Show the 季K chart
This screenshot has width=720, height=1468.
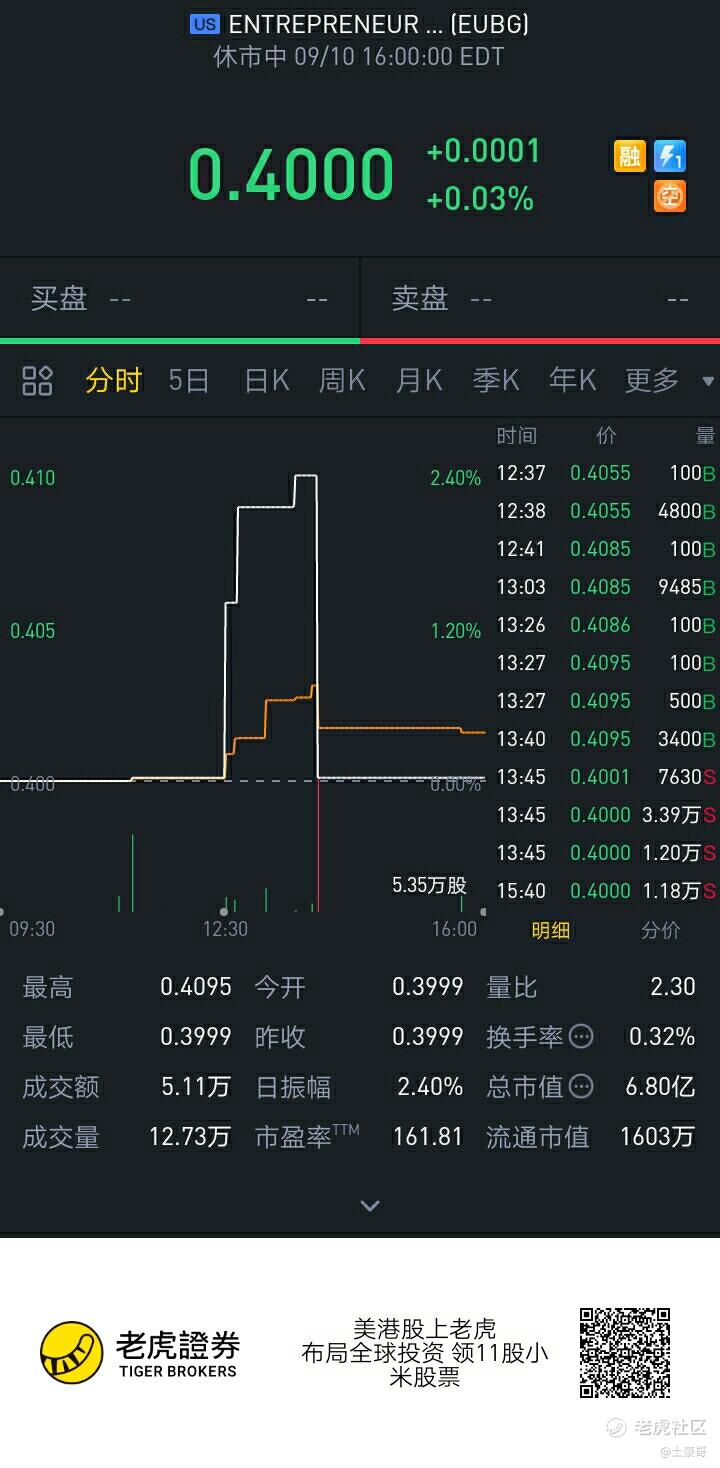click(496, 381)
